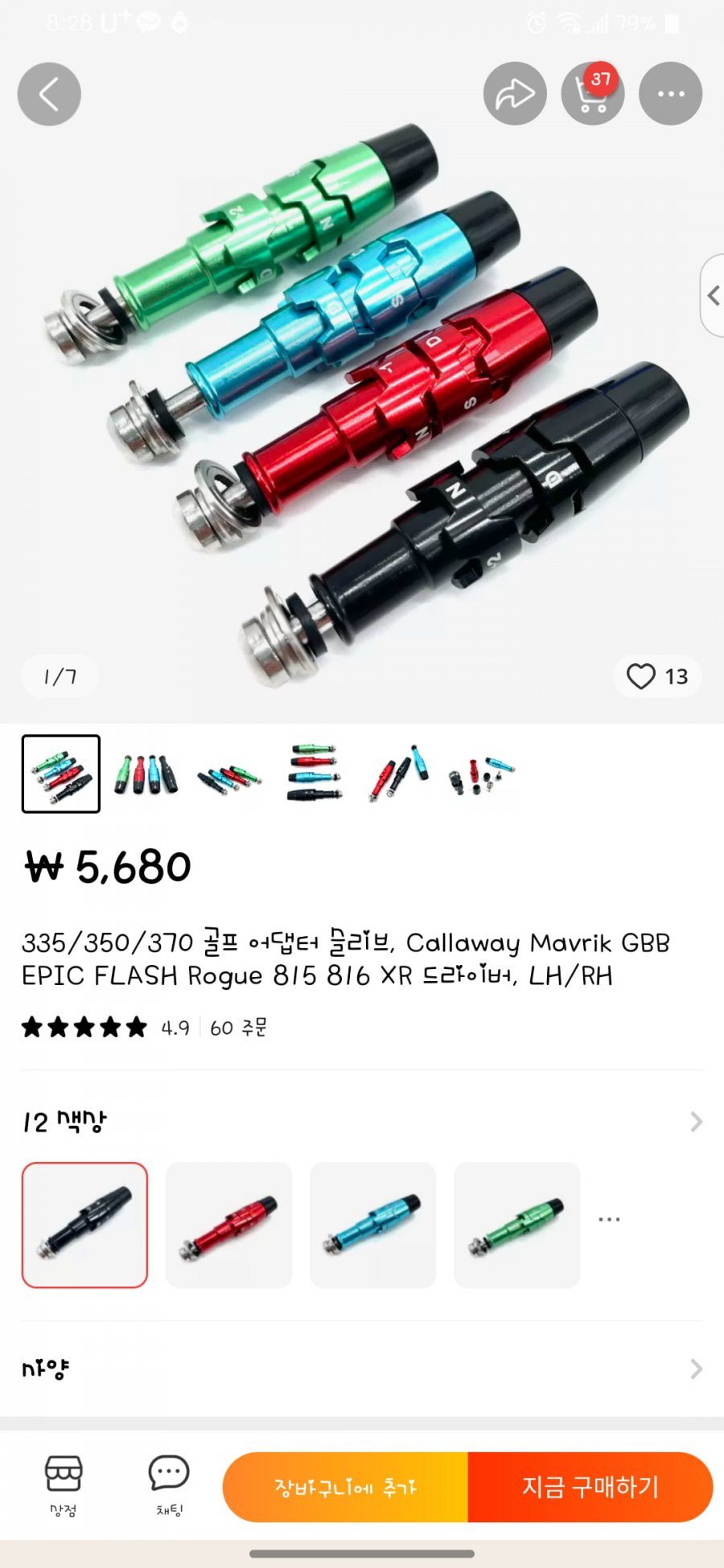Go back to previous page
This screenshot has height=1568, width=724.
pyautogui.click(x=49, y=94)
